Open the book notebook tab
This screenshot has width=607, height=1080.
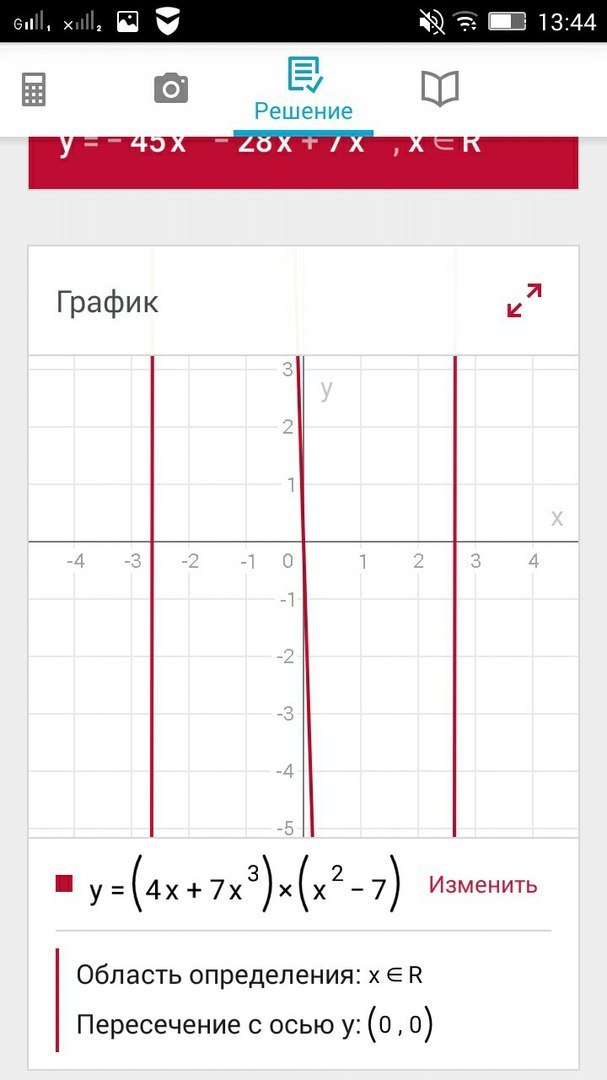pos(440,89)
